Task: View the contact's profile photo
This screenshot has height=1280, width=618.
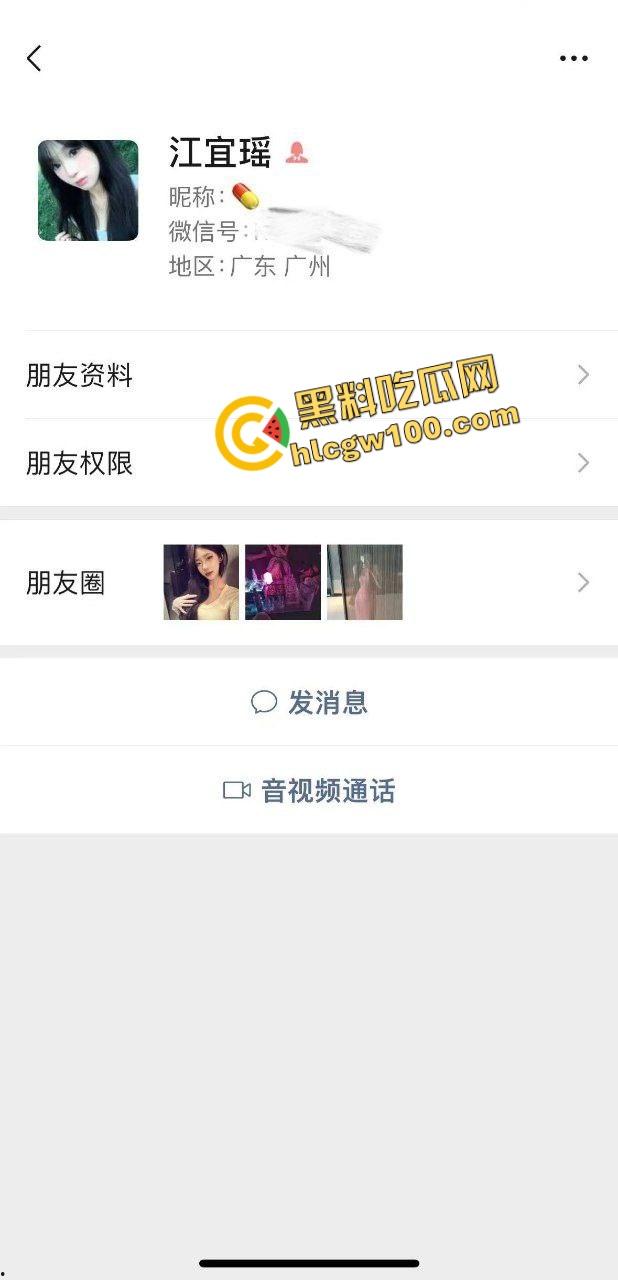Action: [x=88, y=190]
